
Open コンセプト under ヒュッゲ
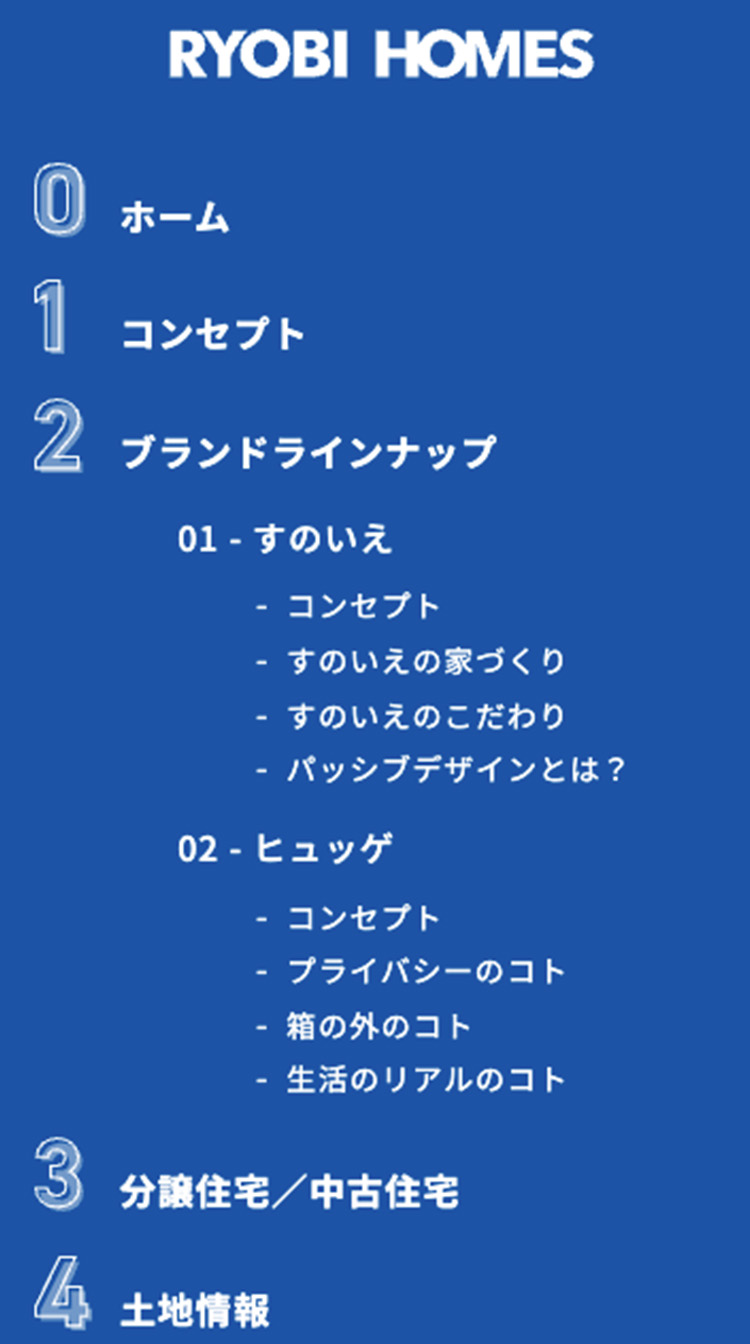coord(363,917)
